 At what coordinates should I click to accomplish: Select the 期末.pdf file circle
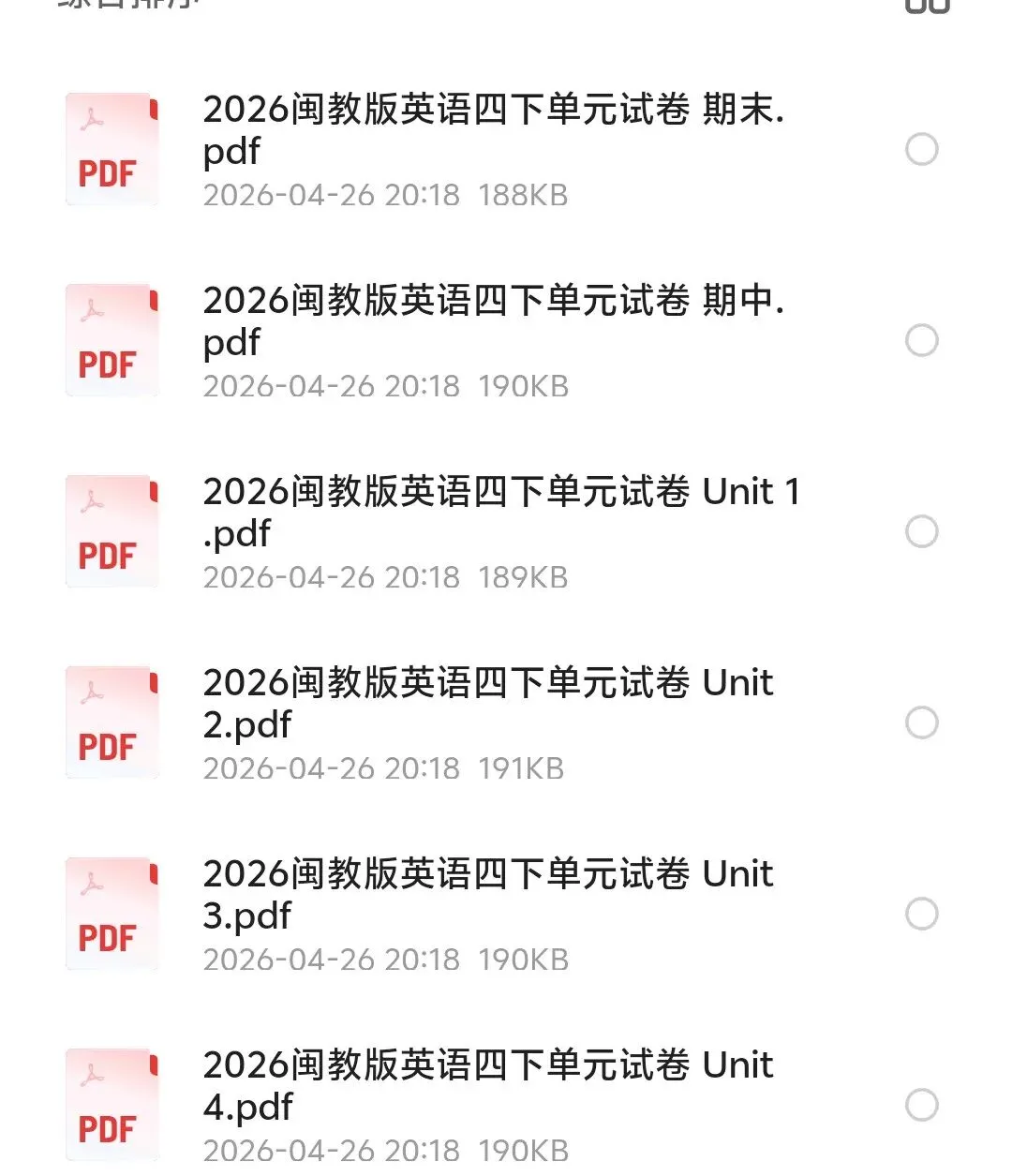pyautogui.click(x=922, y=149)
